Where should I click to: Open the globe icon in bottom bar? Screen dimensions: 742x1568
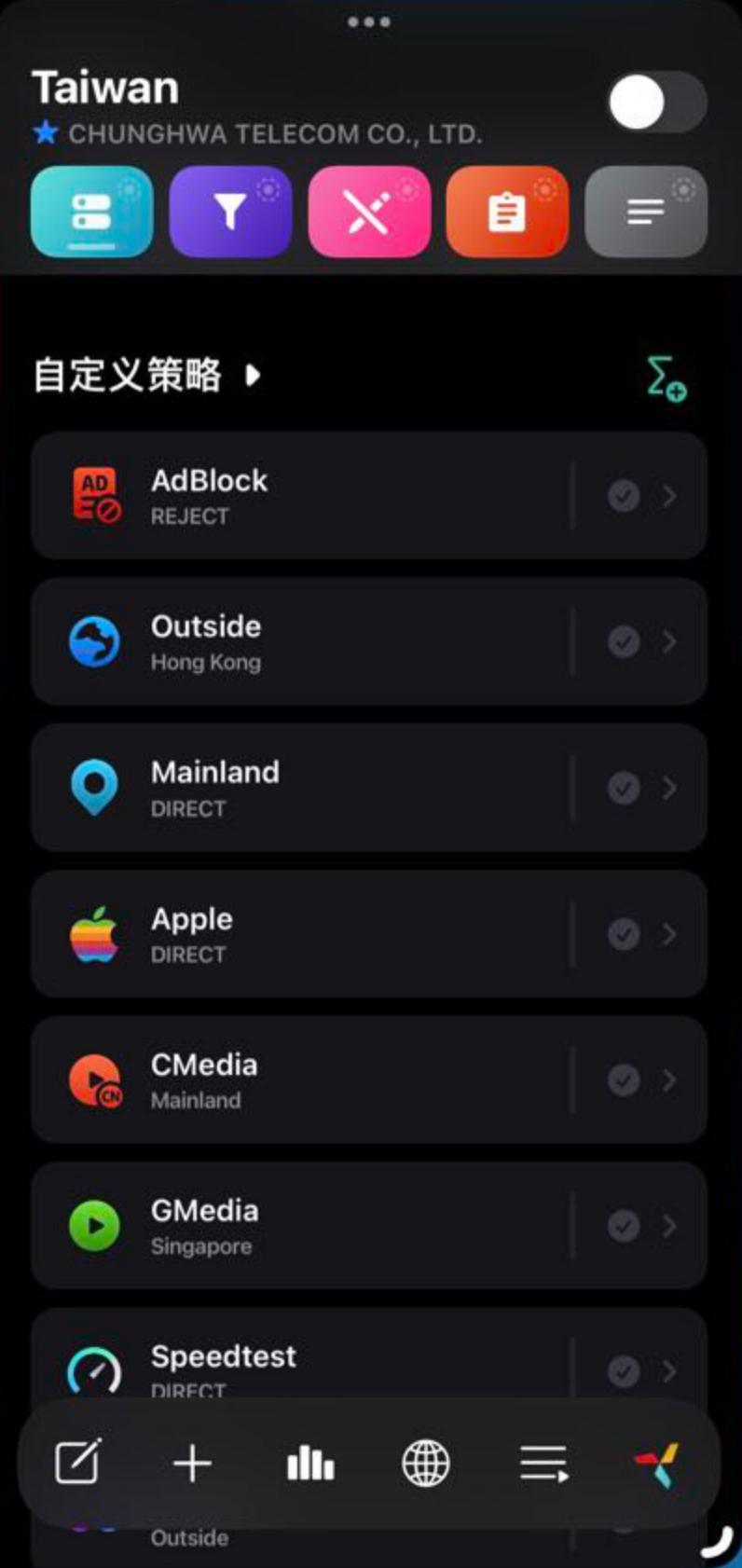(425, 1464)
